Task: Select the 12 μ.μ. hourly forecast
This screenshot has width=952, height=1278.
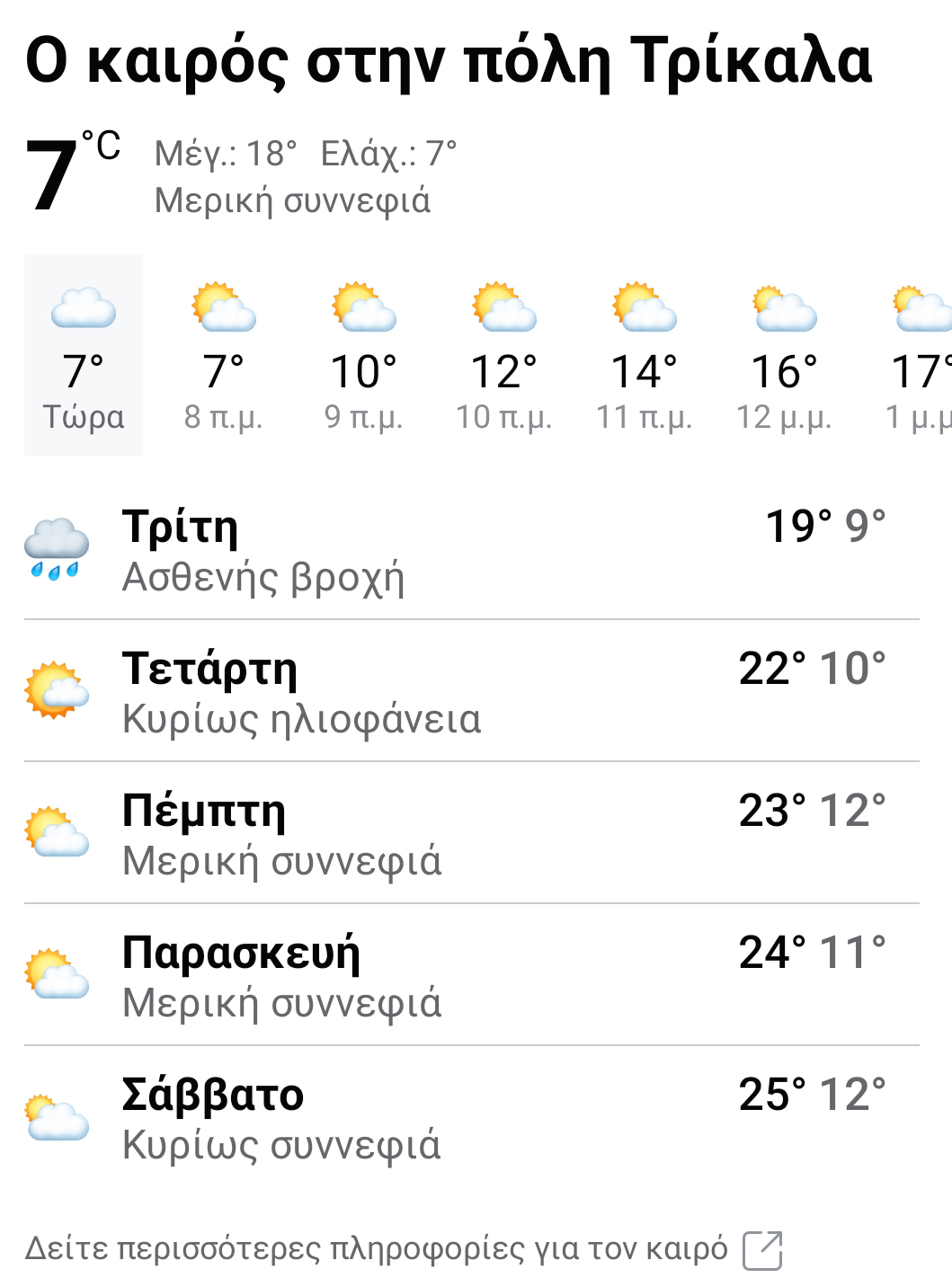Action: [785, 356]
